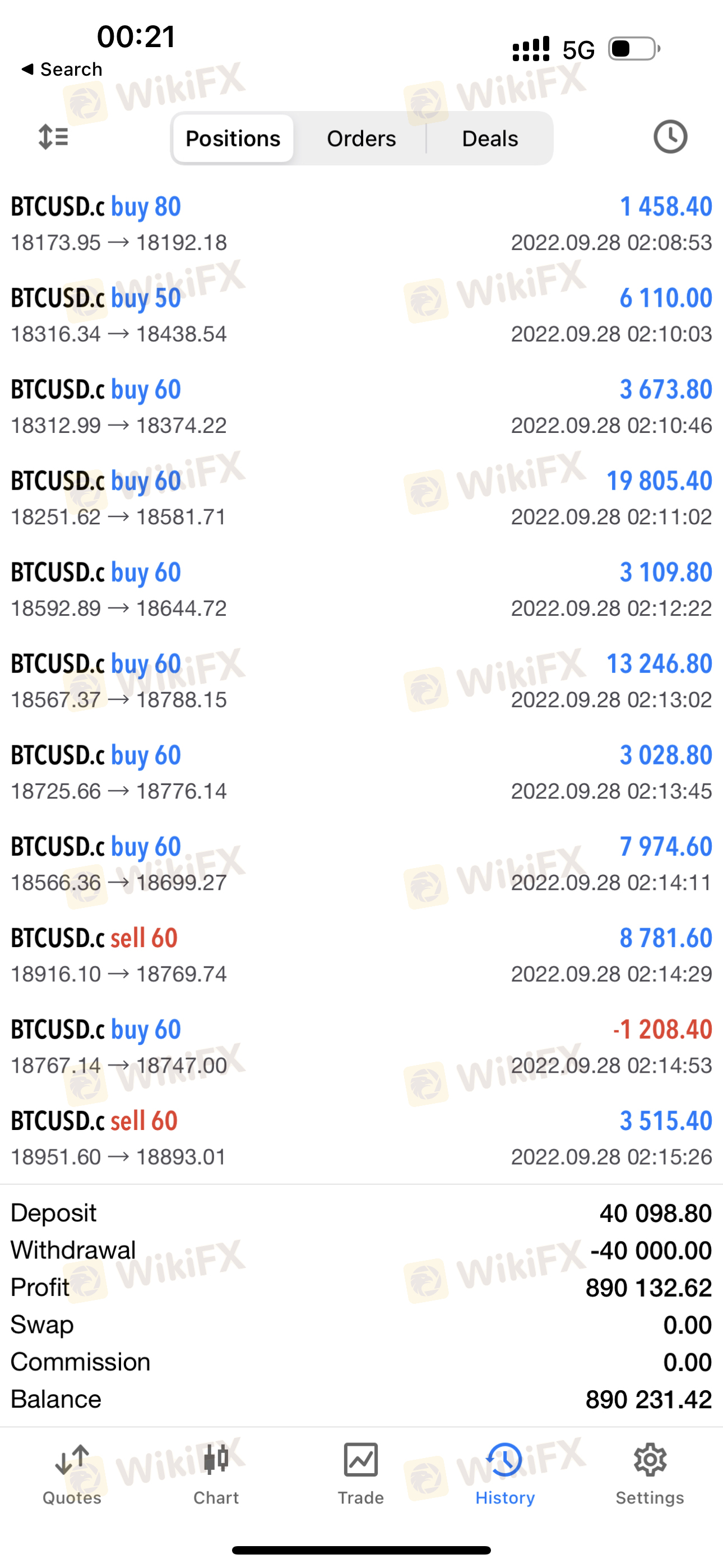Open the sort options icon
This screenshot has width=723, height=1568.
tap(54, 137)
